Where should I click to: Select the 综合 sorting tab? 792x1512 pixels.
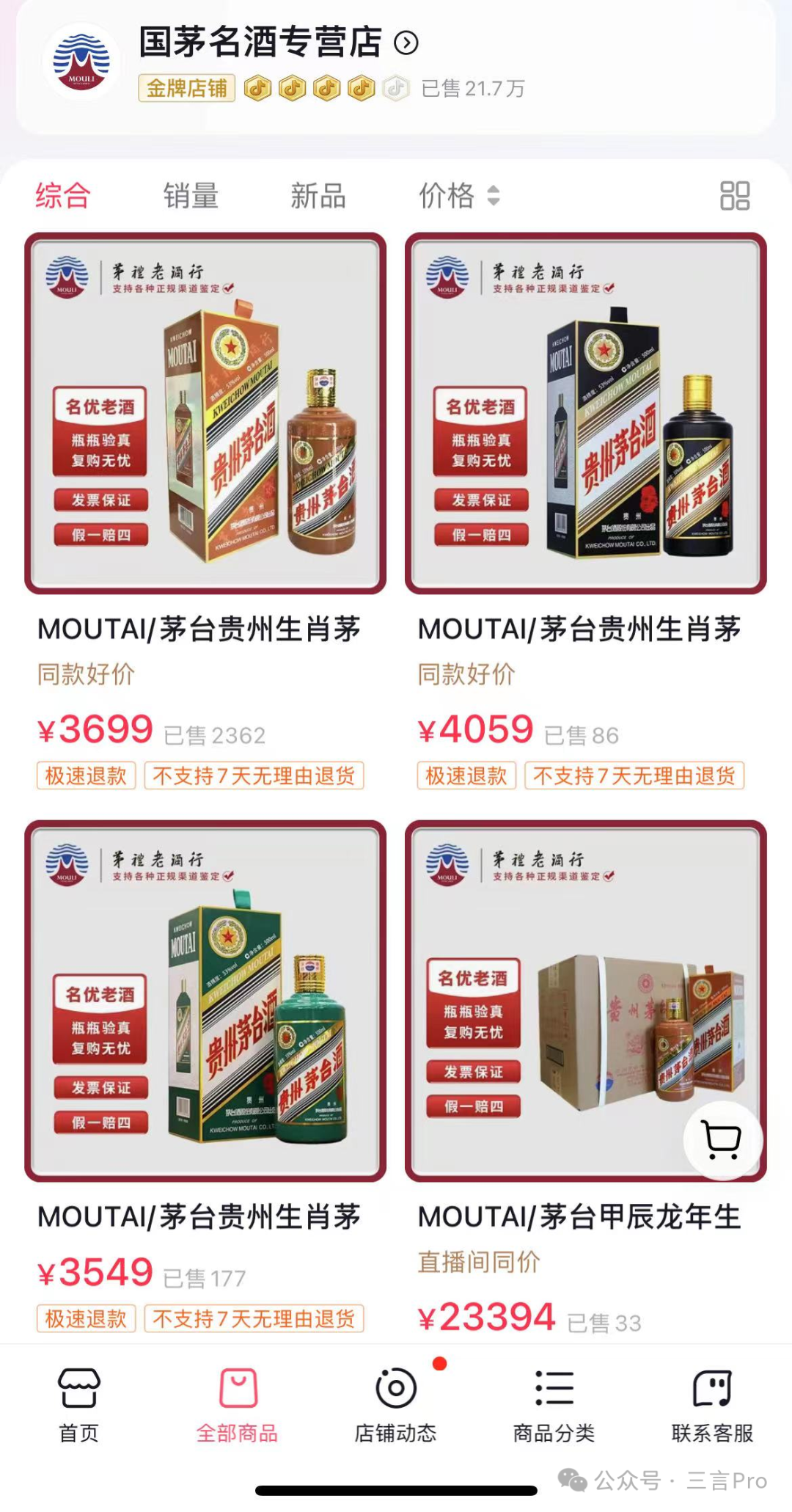tap(63, 196)
